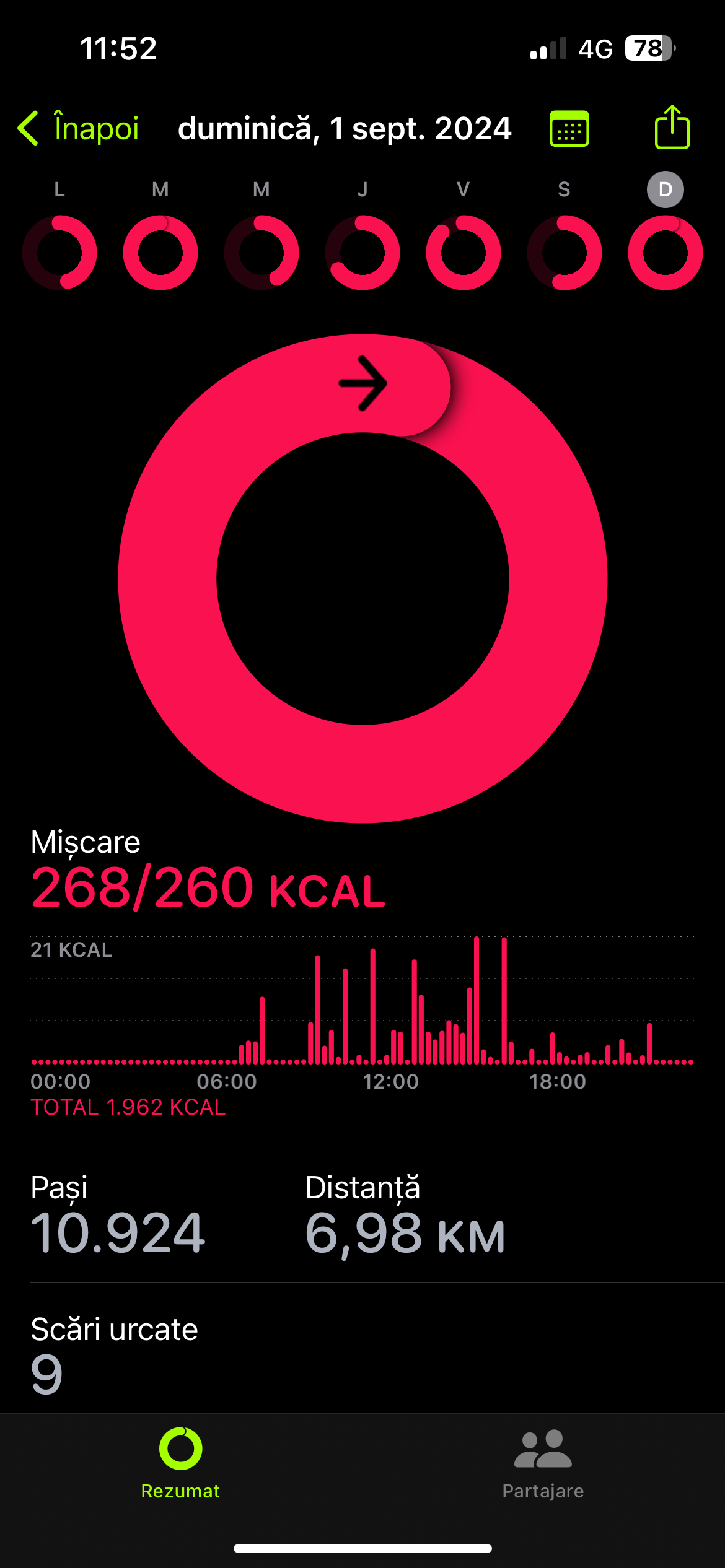Go back using the Înapoi button

point(79,129)
